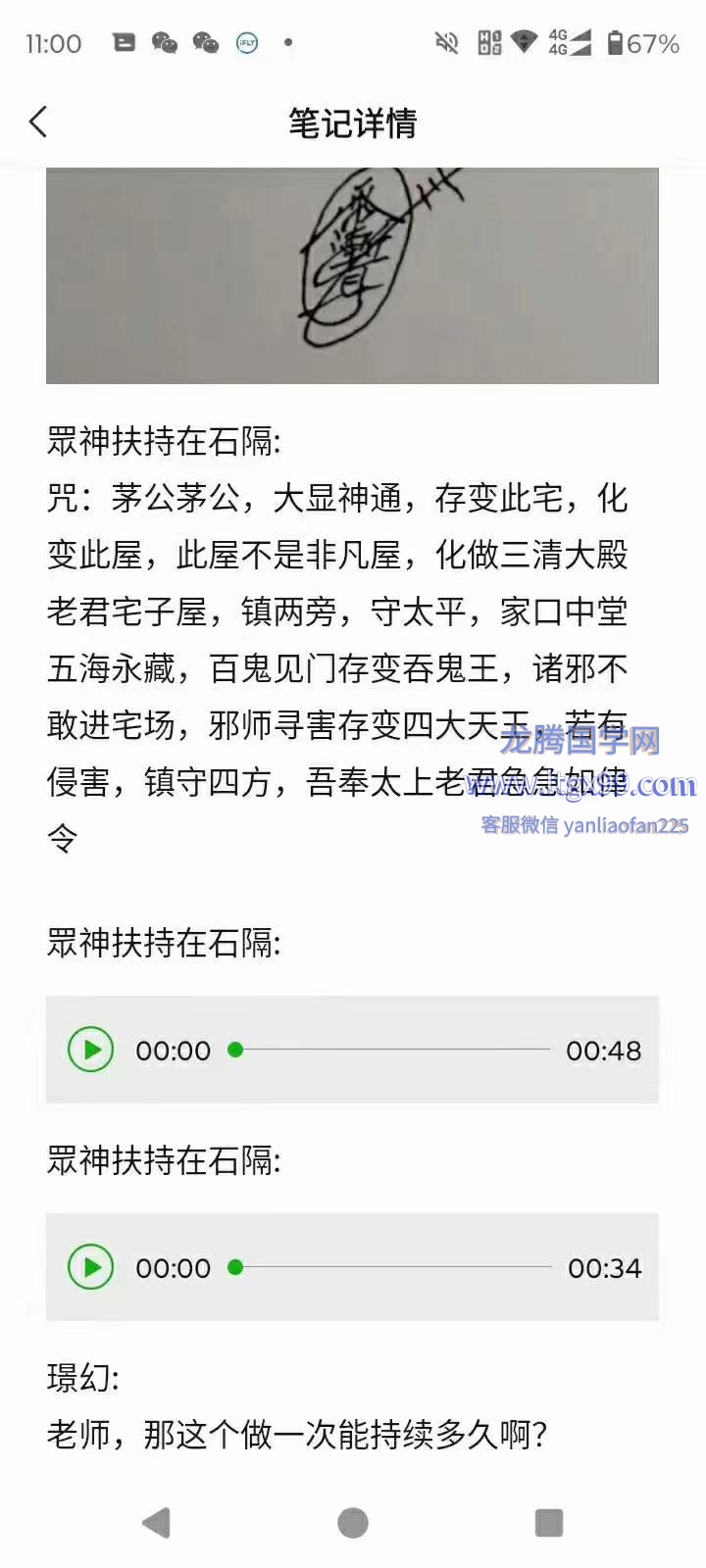Open the handwritten talisman image at the top
This screenshot has height=1568, width=706.
coord(352,275)
